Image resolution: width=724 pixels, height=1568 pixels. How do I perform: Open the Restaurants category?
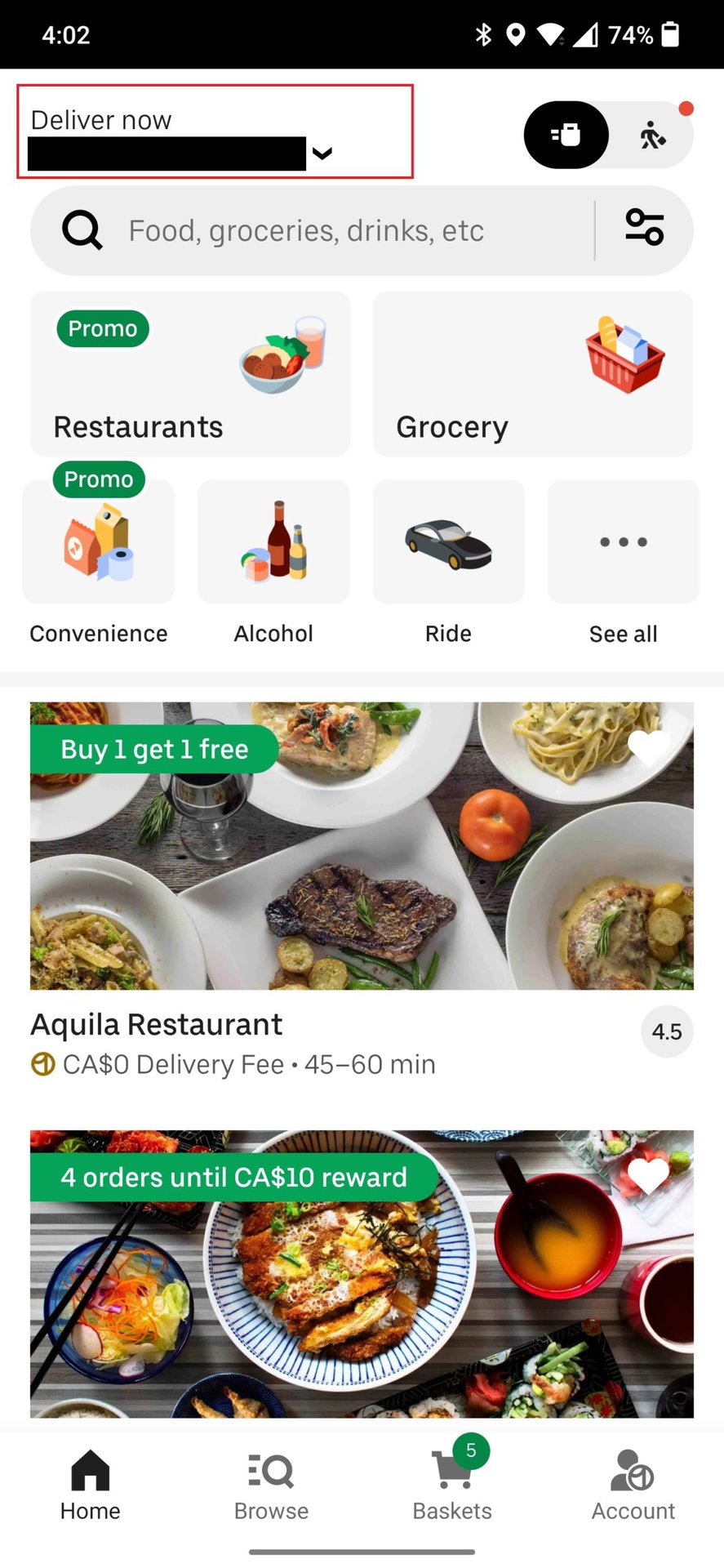point(190,374)
